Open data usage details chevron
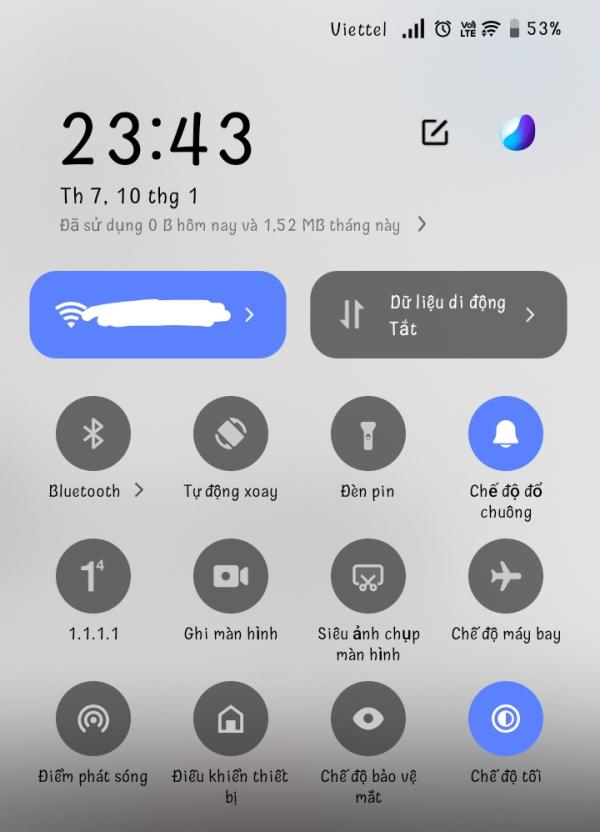 (421, 225)
